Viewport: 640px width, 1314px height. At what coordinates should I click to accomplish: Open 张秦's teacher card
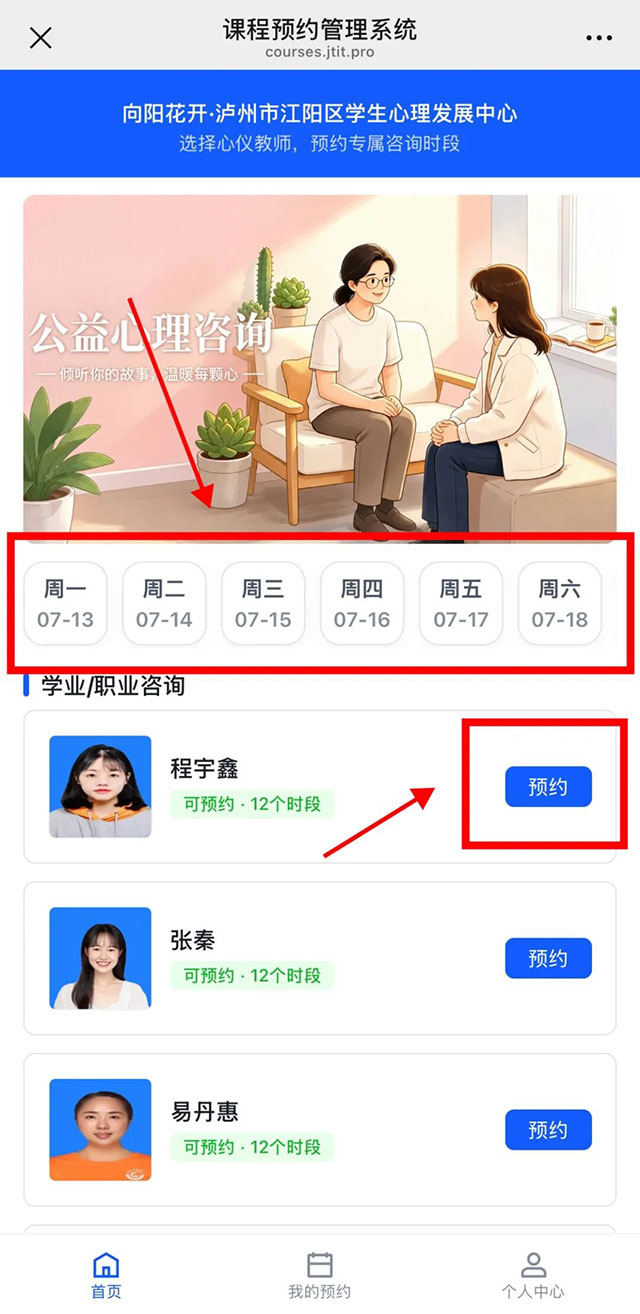320,958
